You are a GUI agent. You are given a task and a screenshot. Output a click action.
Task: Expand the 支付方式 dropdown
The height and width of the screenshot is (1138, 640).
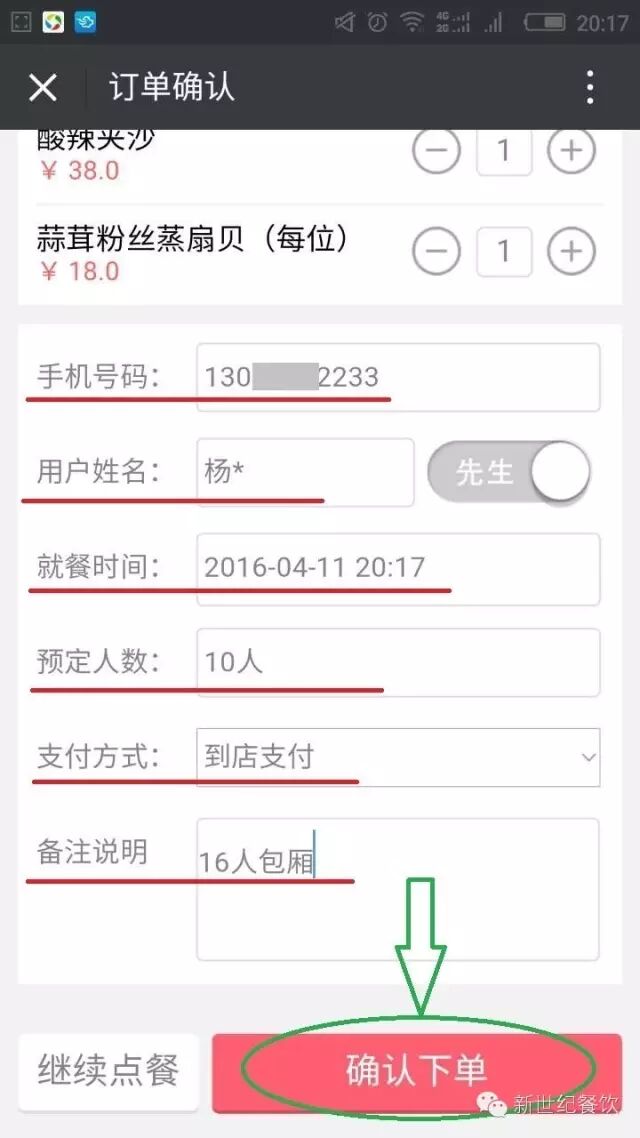click(398, 757)
